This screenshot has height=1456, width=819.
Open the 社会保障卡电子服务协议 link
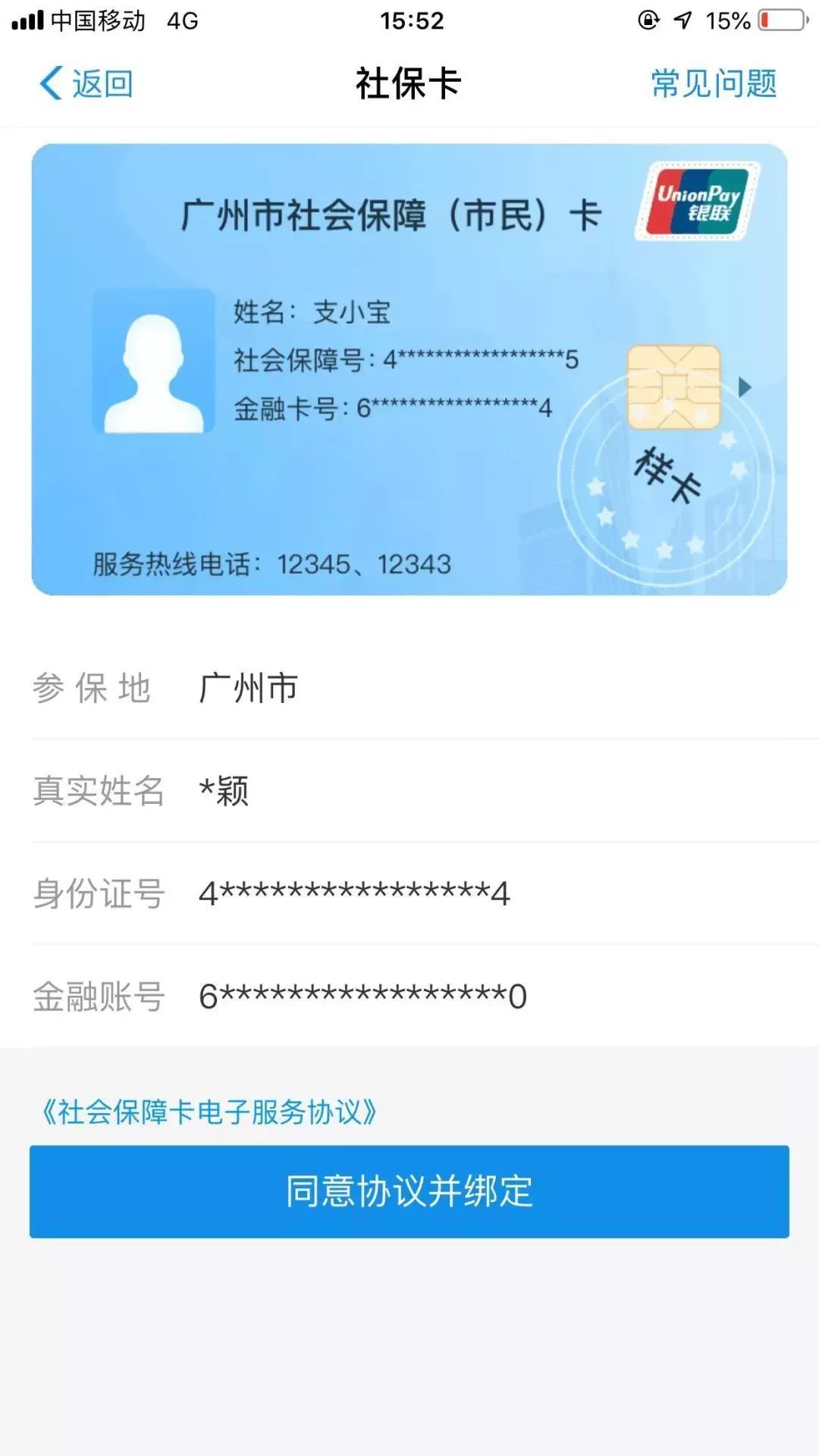[209, 1112]
